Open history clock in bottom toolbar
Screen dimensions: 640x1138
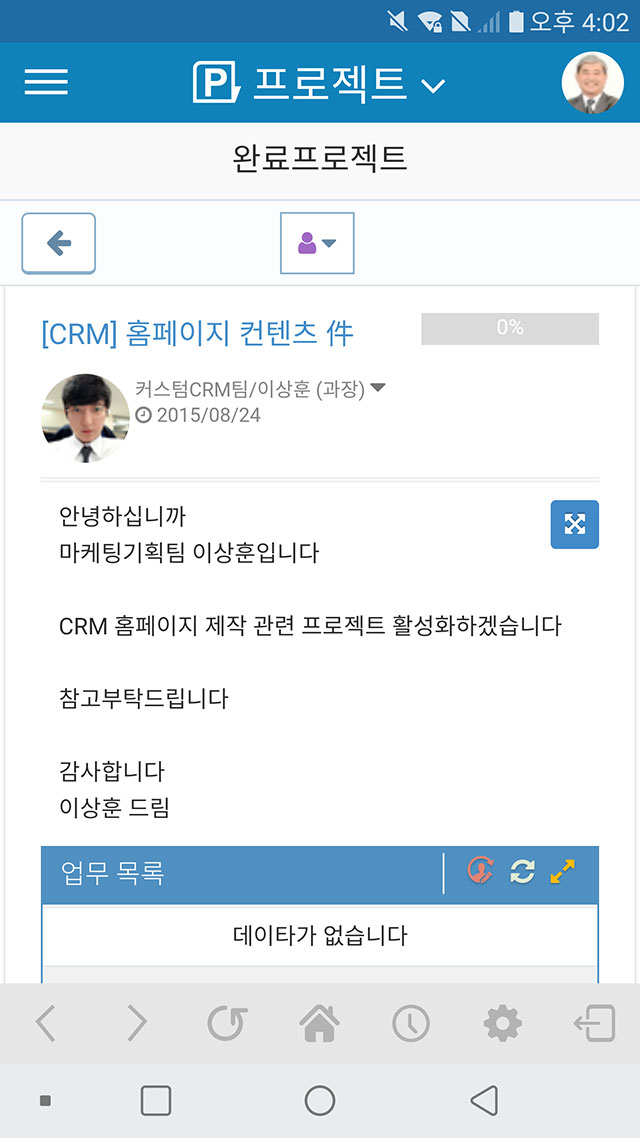tap(411, 1023)
